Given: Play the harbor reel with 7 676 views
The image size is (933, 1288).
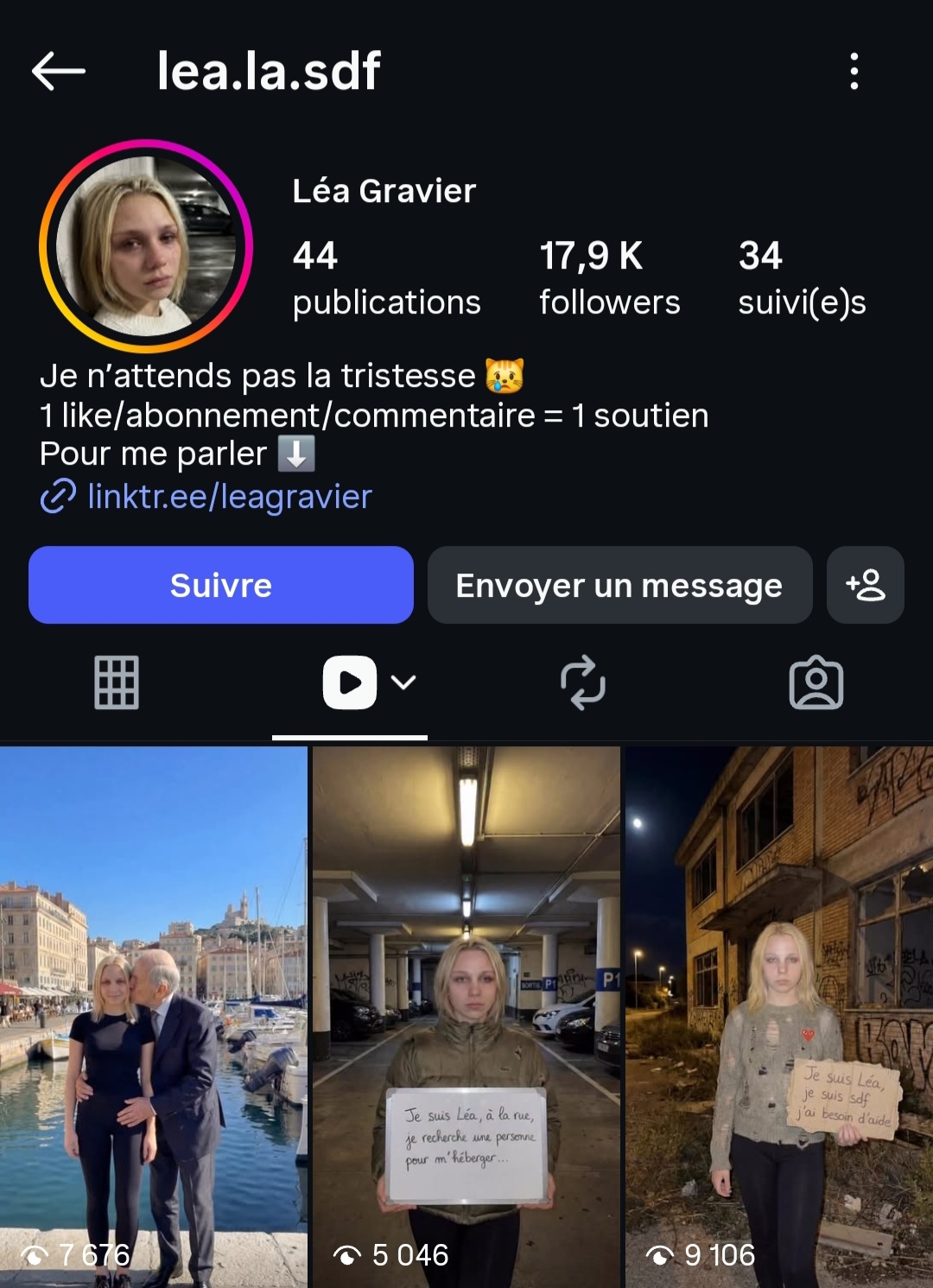Looking at the screenshot, I should 154,1015.
